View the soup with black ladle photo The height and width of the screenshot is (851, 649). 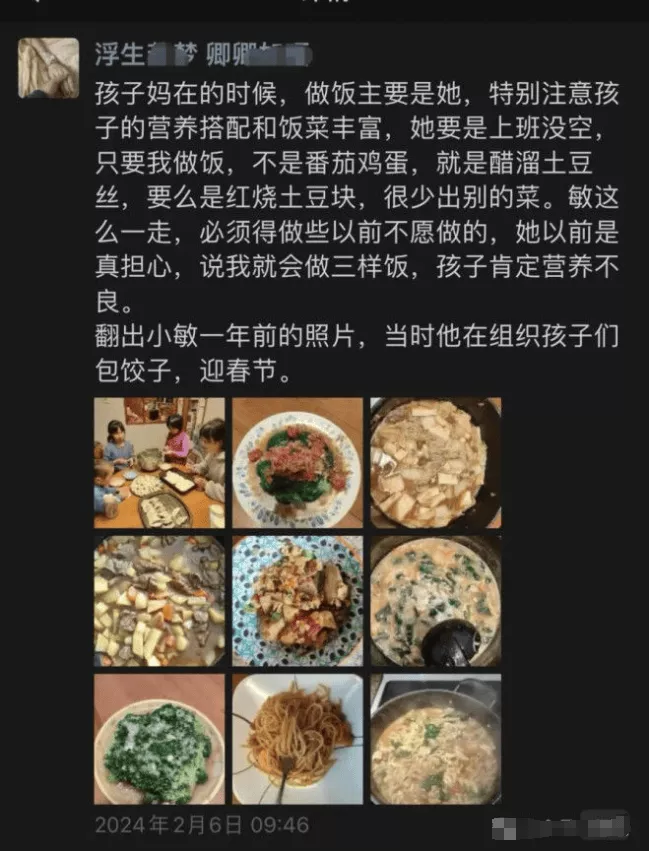[435, 600]
